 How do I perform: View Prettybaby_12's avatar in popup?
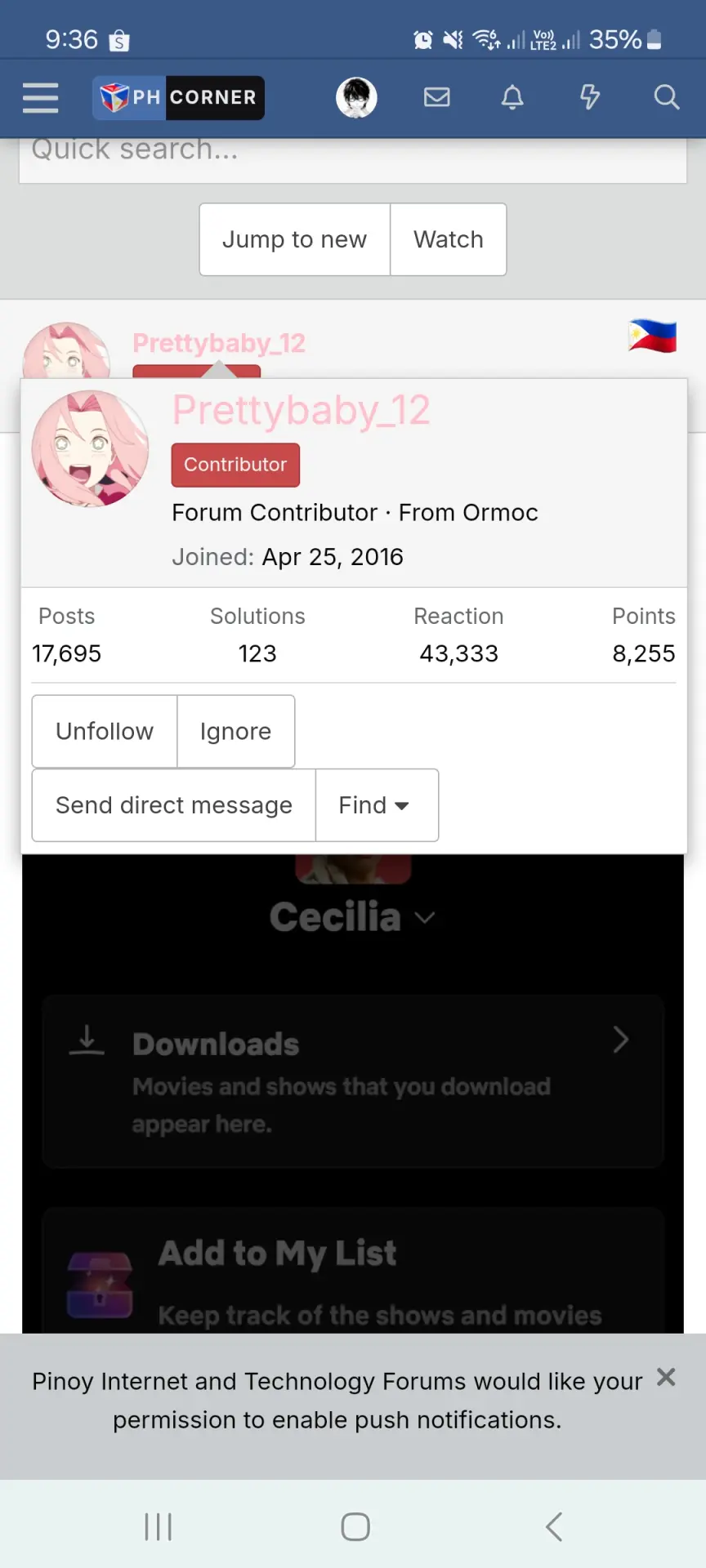click(x=90, y=449)
